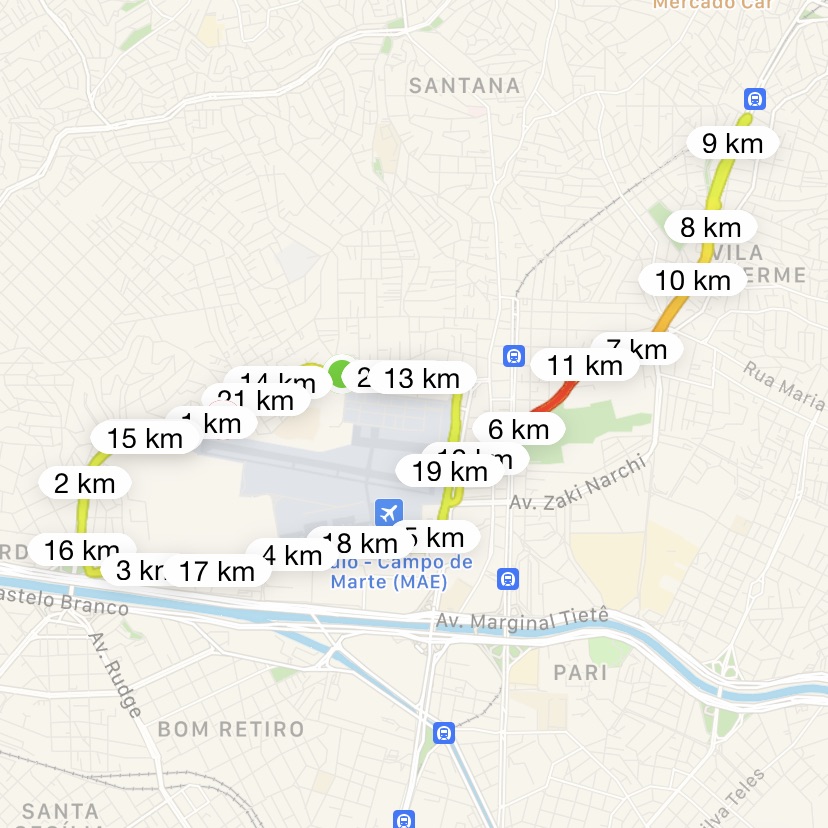The image size is (828, 828).
Task: Select the 15 km distance marker
Action: pos(145,437)
